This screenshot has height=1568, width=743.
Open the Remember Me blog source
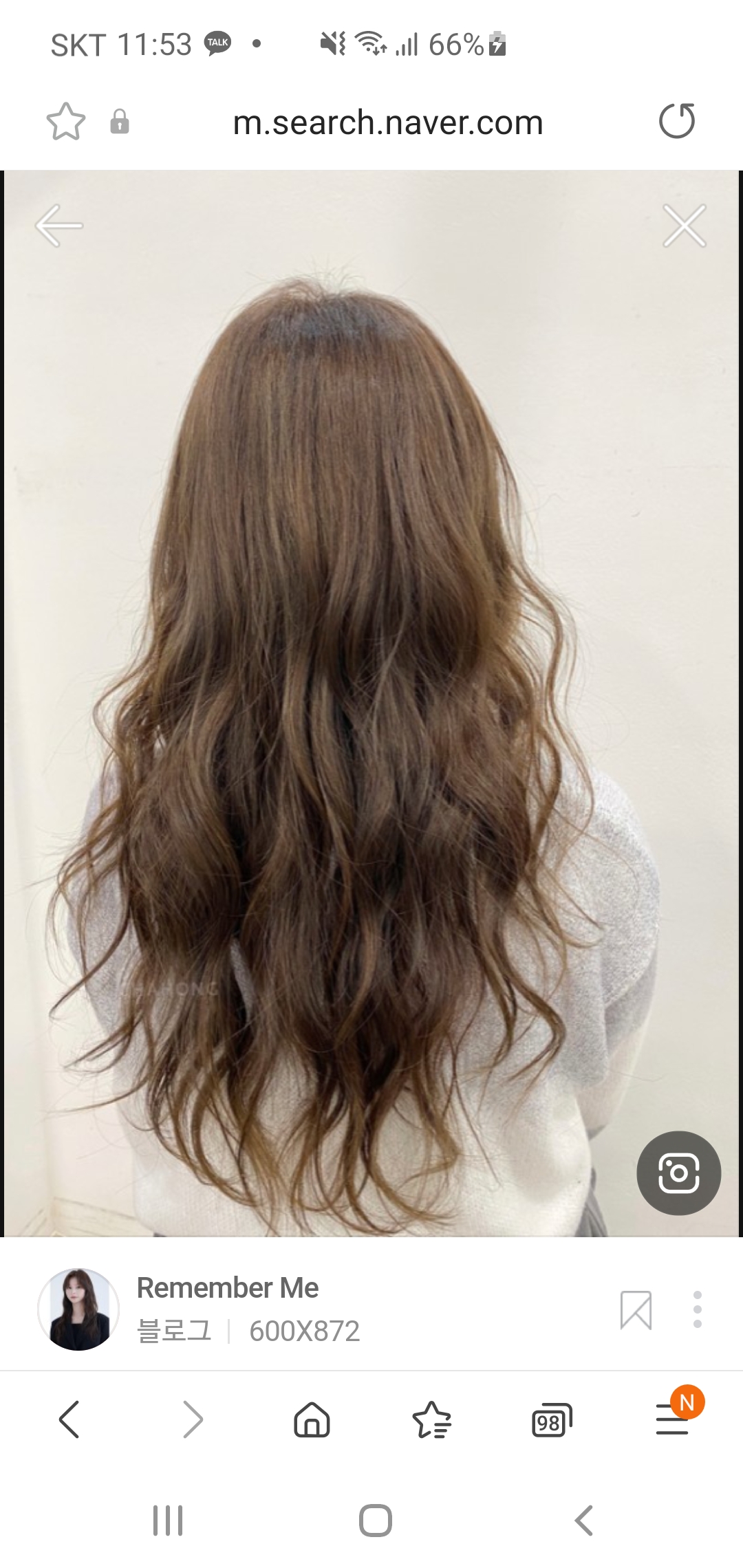tap(227, 1287)
